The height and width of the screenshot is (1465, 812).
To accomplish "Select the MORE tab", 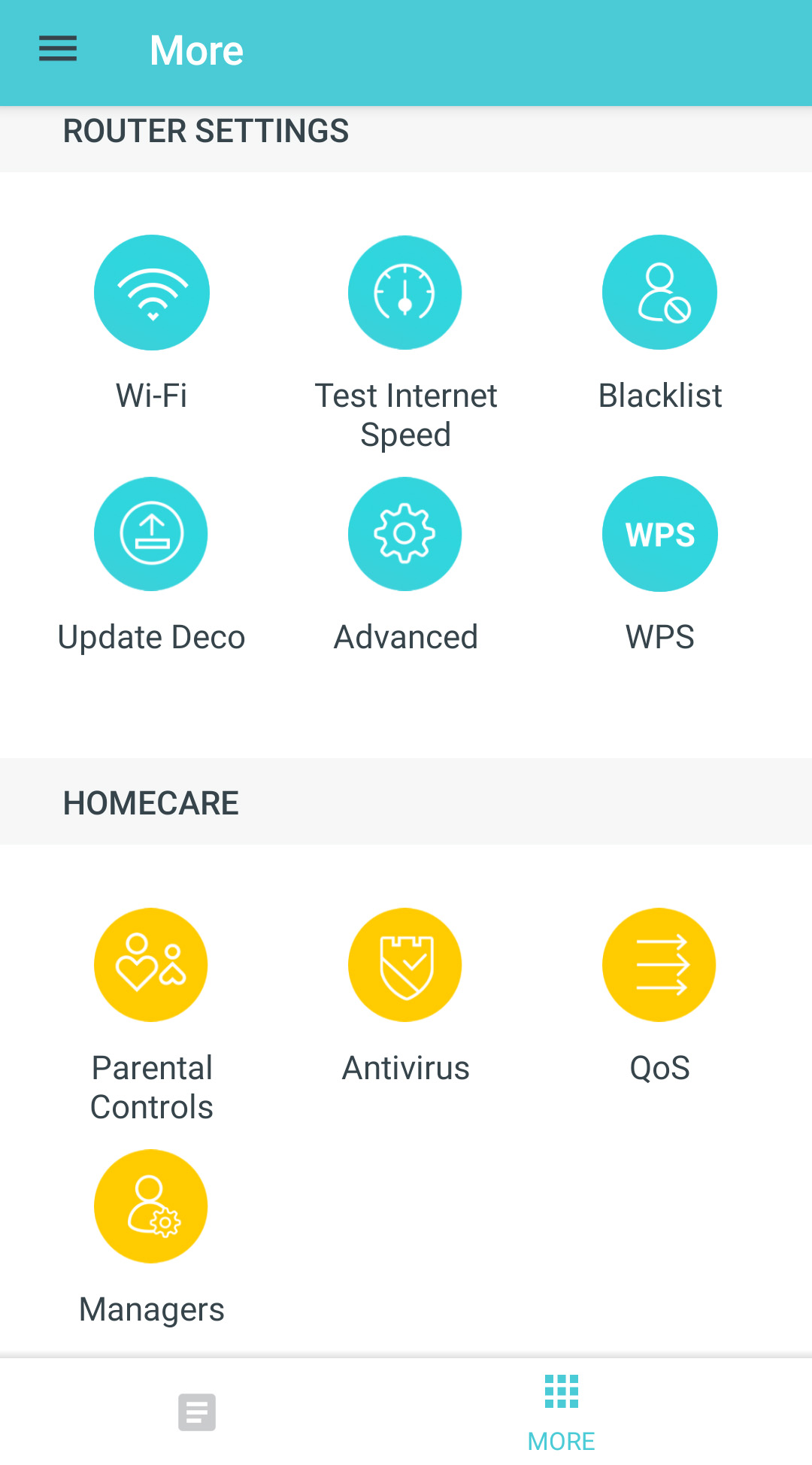I will click(562, 1412).
